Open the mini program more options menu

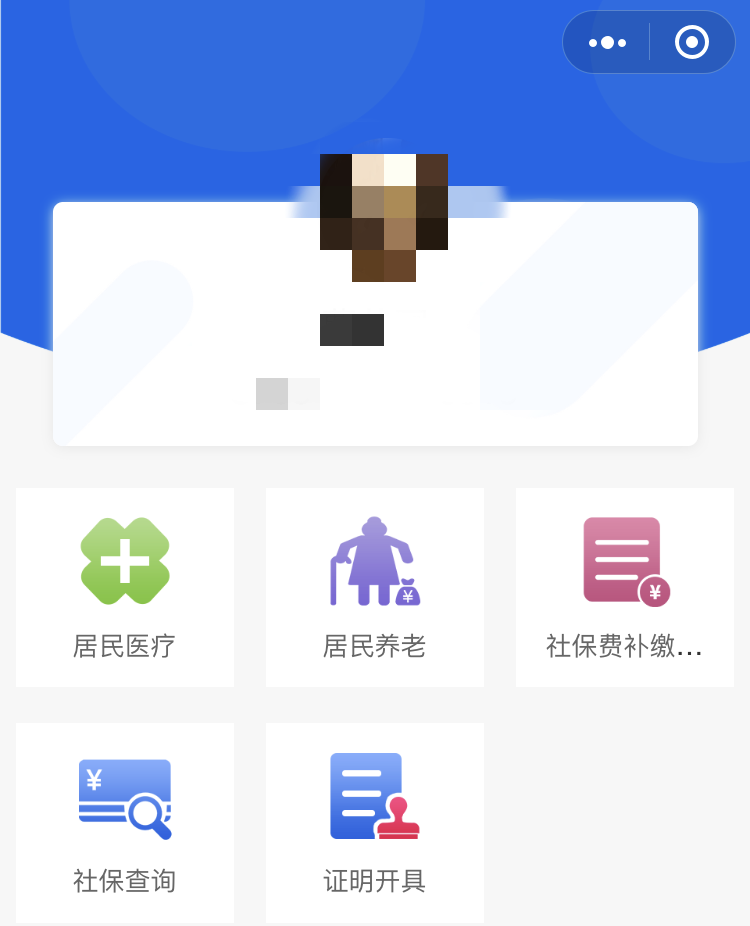point(607,43)
